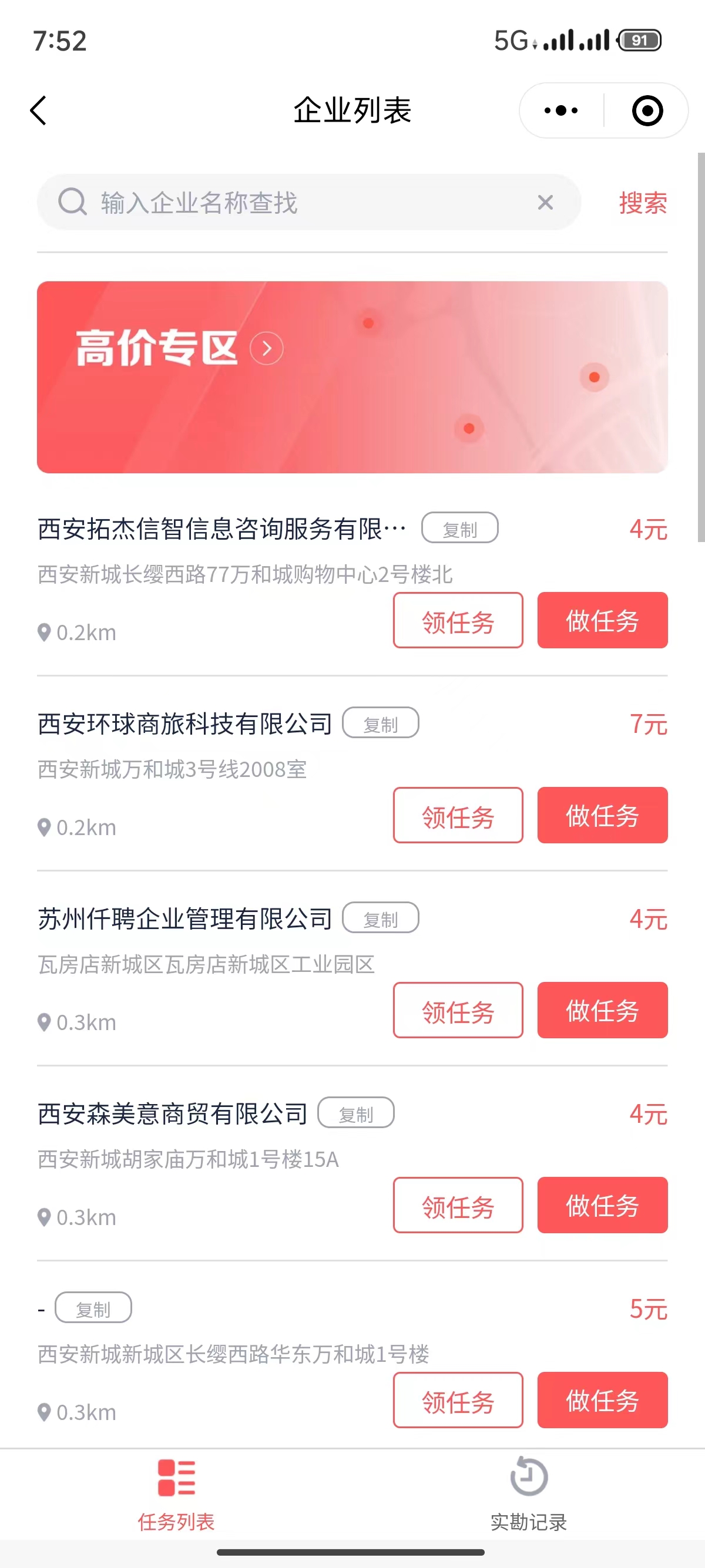领任务 for 西安拓杰信智信息咨询服务
The height and width of the screenshot is (1568, 705).
click(458, 620)
